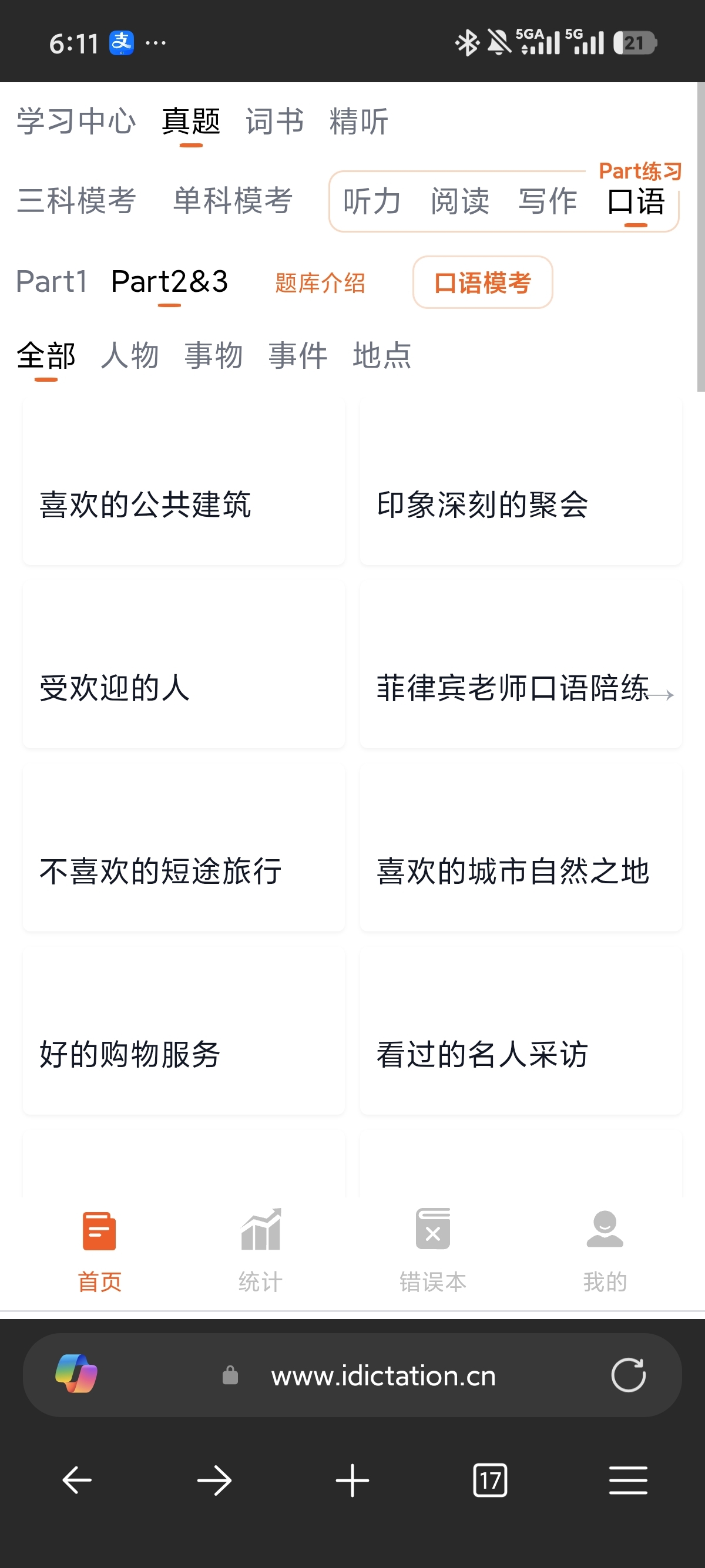705x1568 pixels.
Task: Go to the 精听 tab
Action: tap(358, 120)
